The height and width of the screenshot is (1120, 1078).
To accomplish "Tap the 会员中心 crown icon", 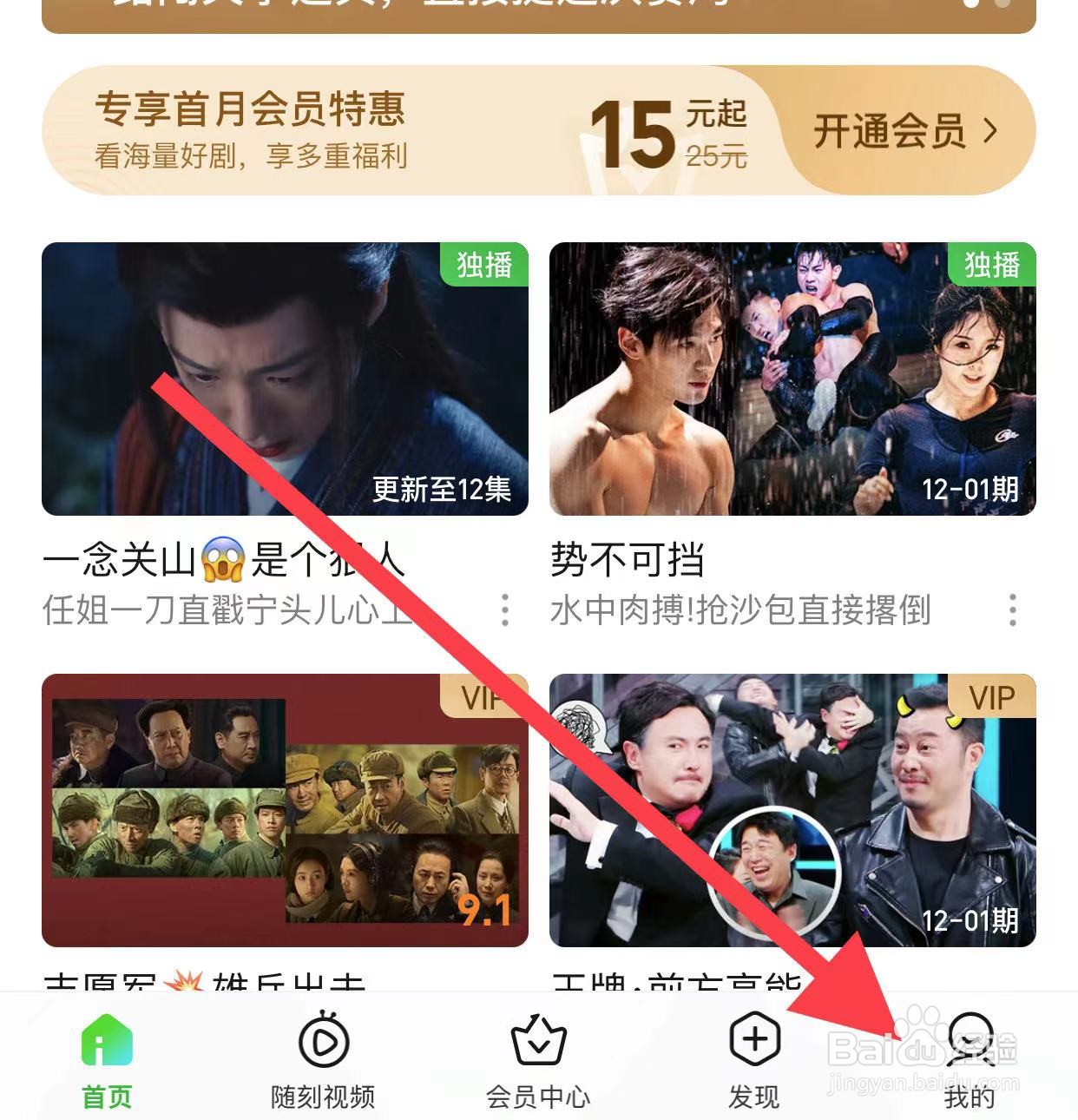I will (539, 1040).
